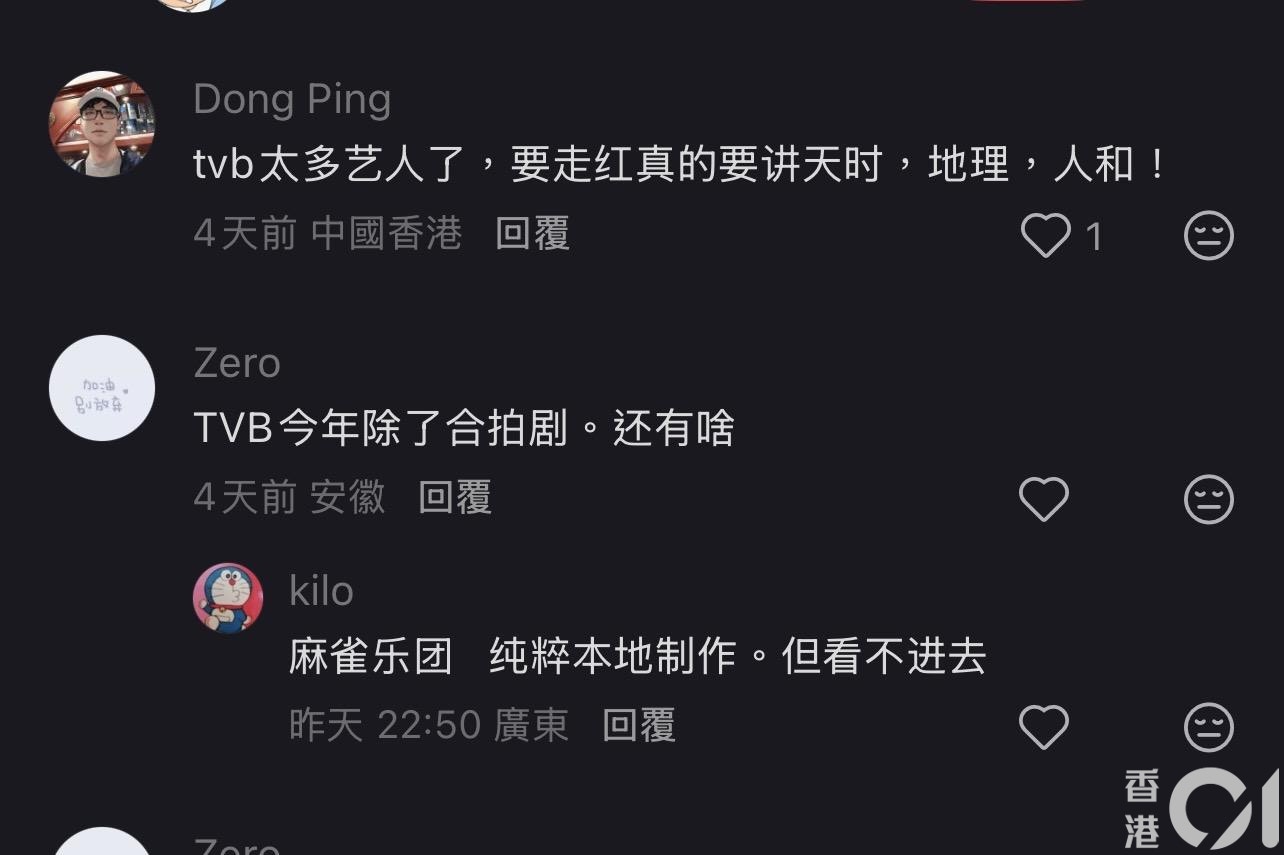
Task: Open kilo's username
Action: click(x=321, y=591)
